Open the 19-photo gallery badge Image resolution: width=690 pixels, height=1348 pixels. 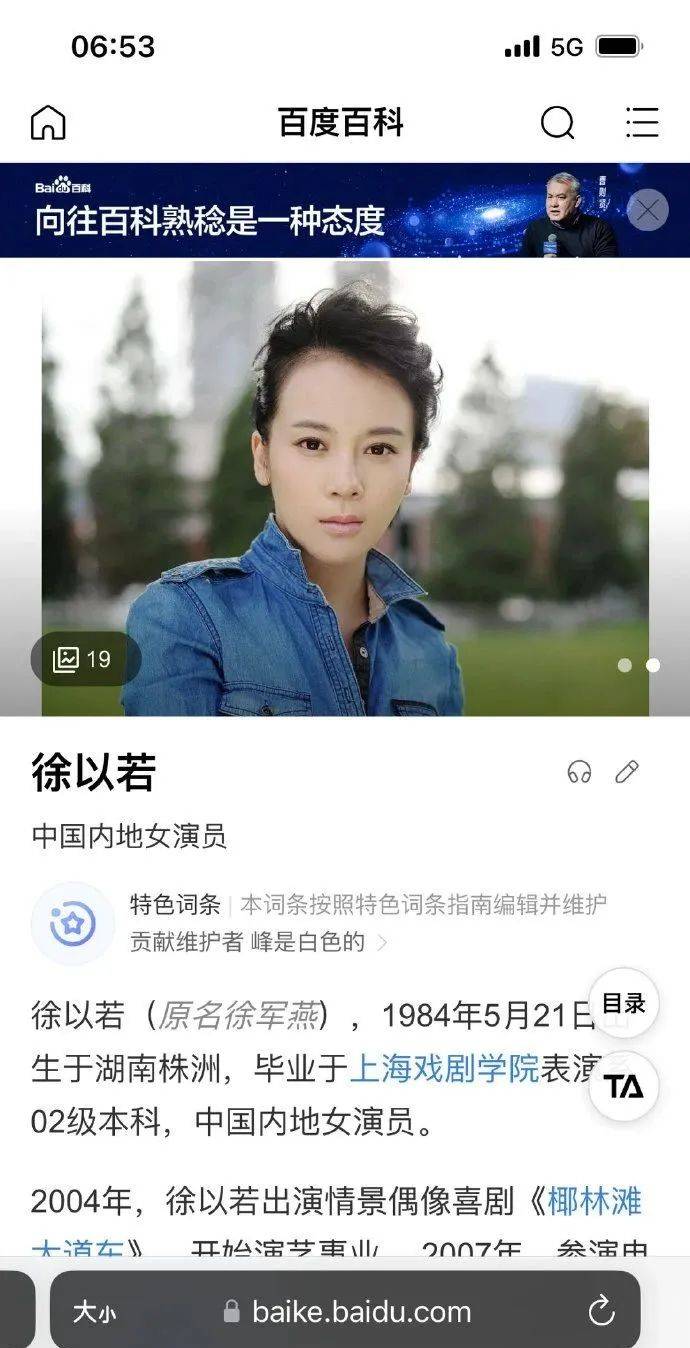(84, 659)
